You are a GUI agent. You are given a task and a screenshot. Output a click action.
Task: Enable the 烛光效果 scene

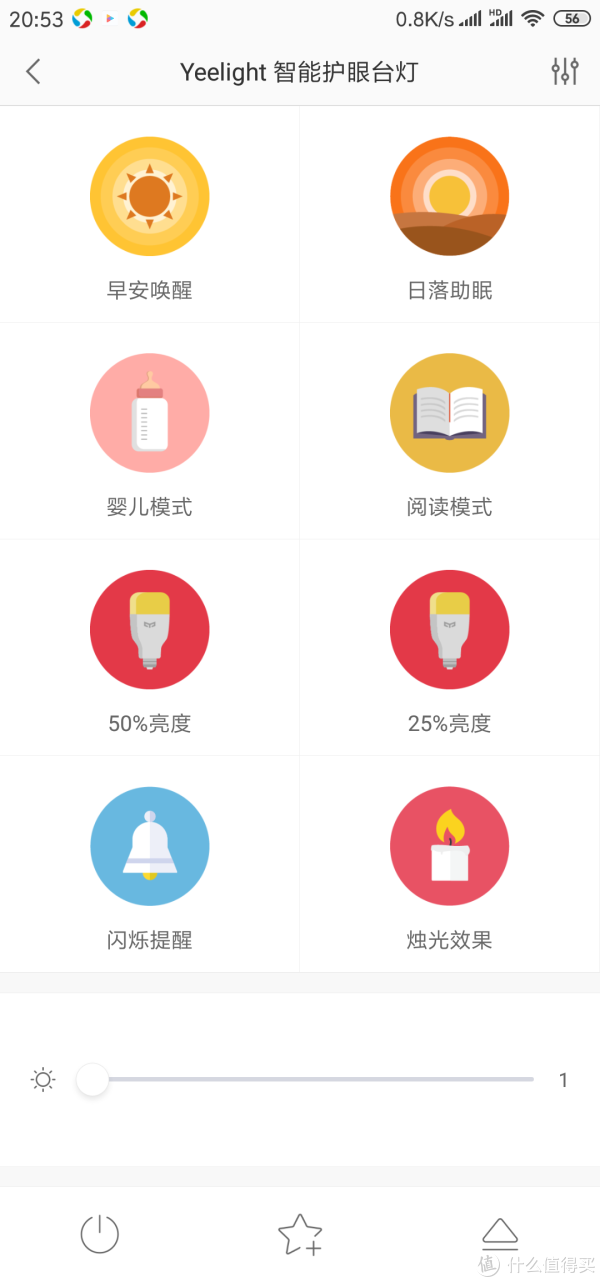click(x=450, y=864)
